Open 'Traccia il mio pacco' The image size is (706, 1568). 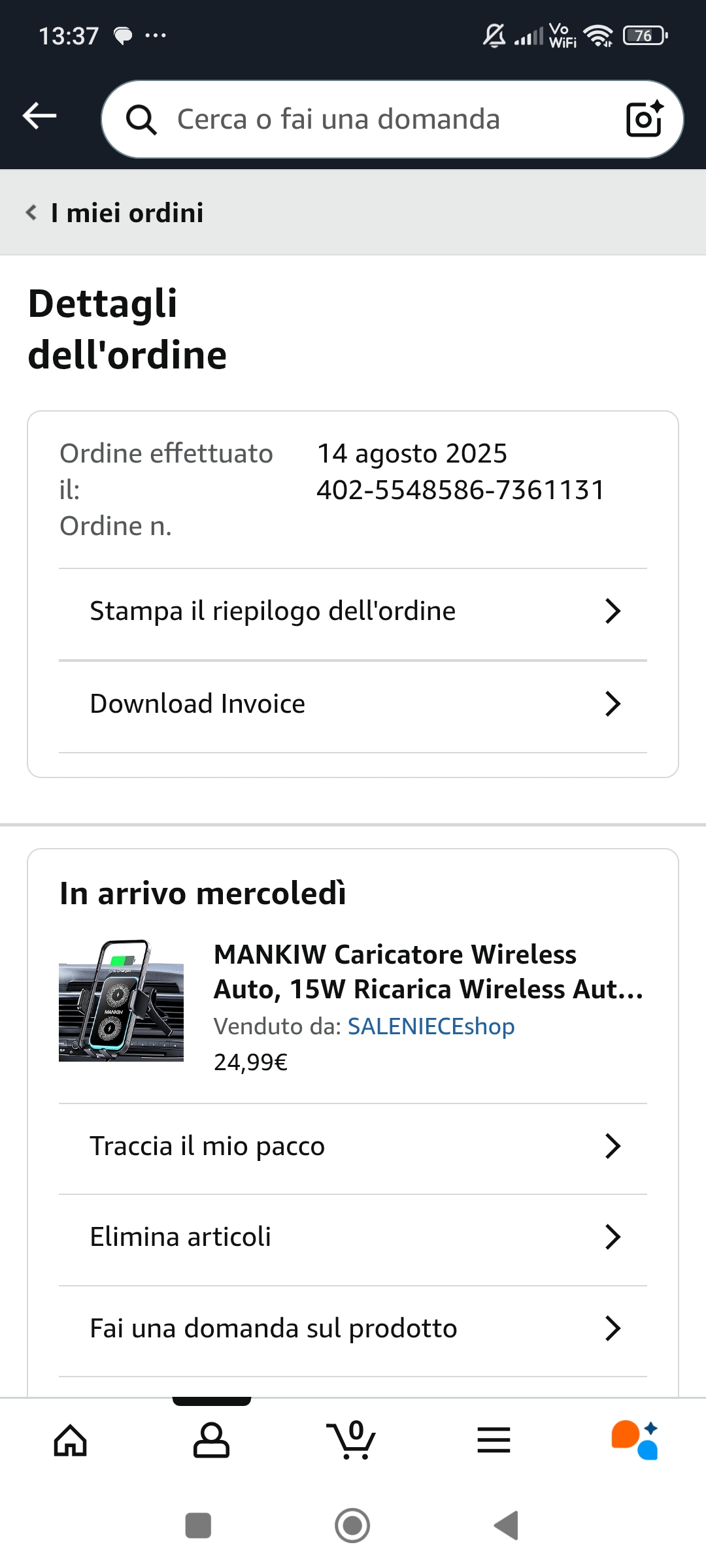[x=353, y=1147]
